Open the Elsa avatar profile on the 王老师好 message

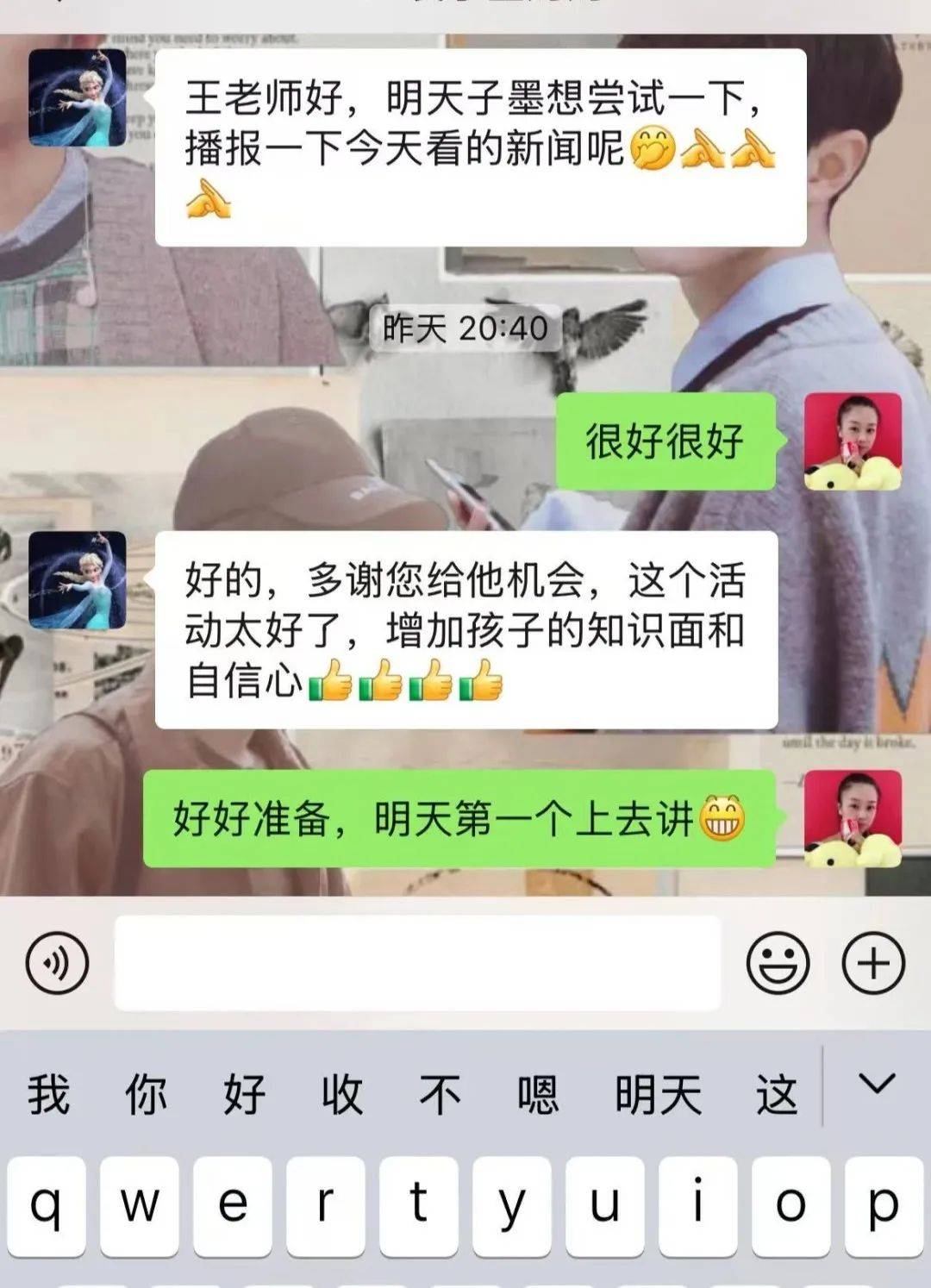point(78,97)
